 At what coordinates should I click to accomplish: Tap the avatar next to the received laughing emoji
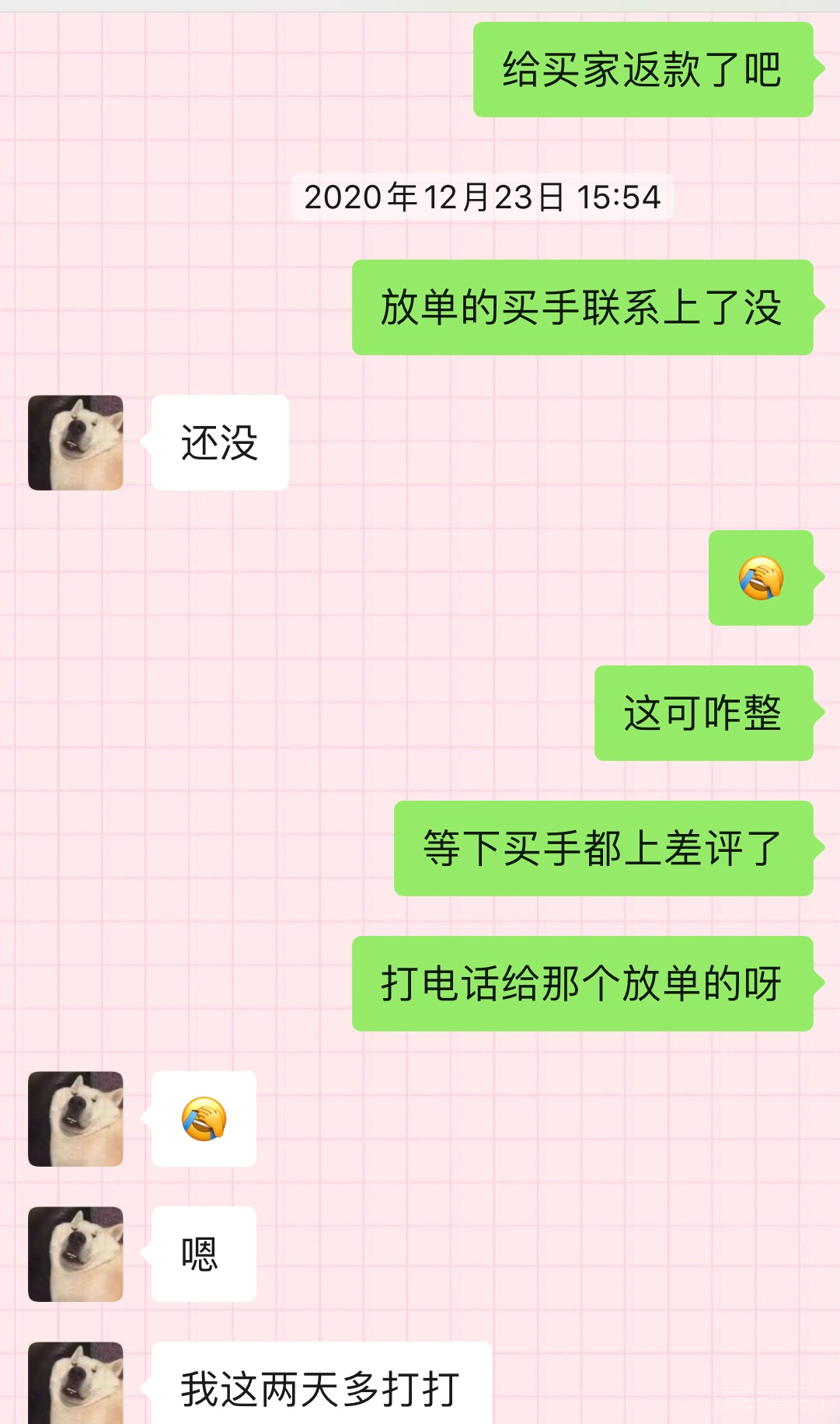click(75, 1119)
